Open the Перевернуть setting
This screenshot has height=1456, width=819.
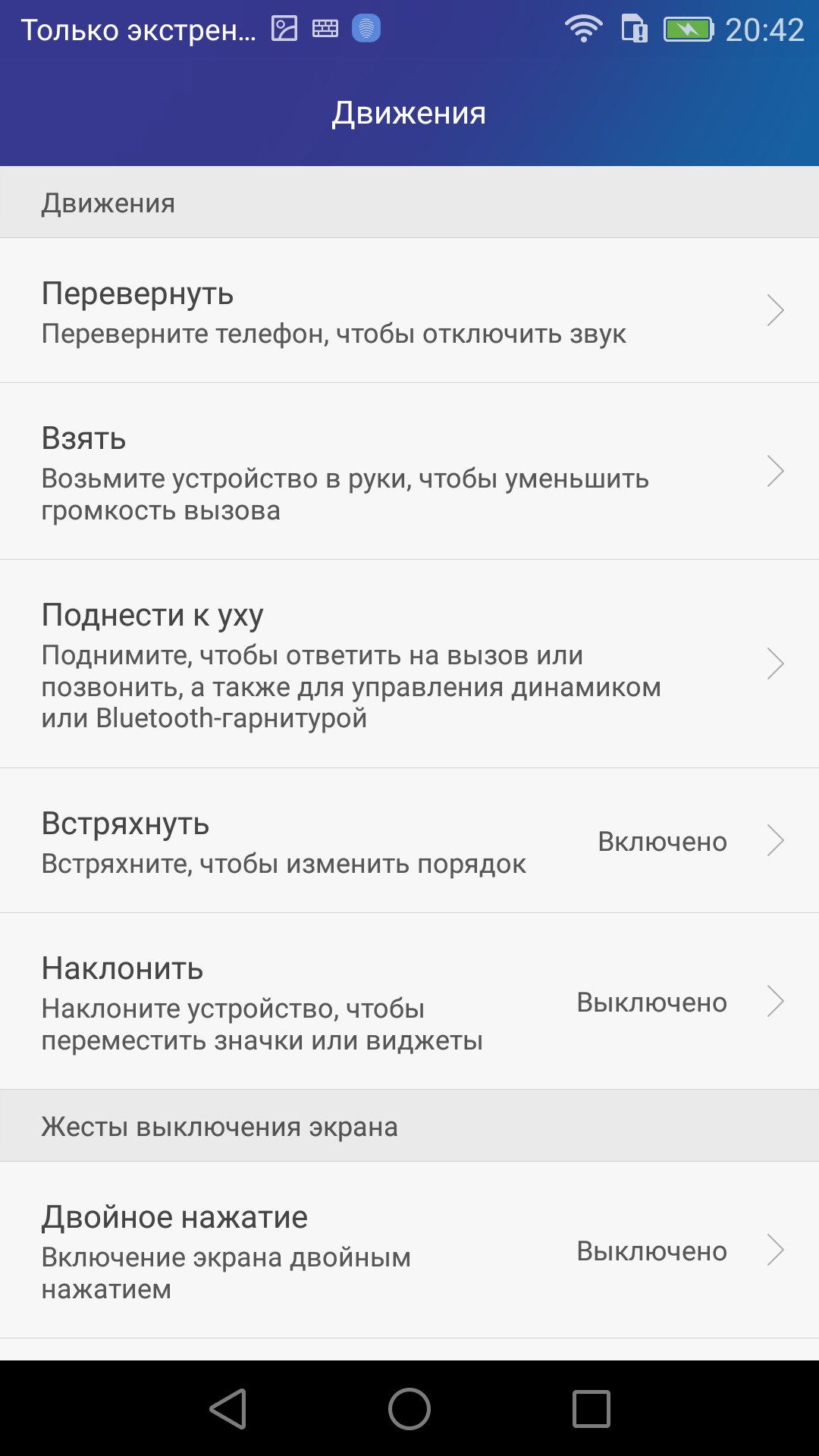(x=409, y=310)
